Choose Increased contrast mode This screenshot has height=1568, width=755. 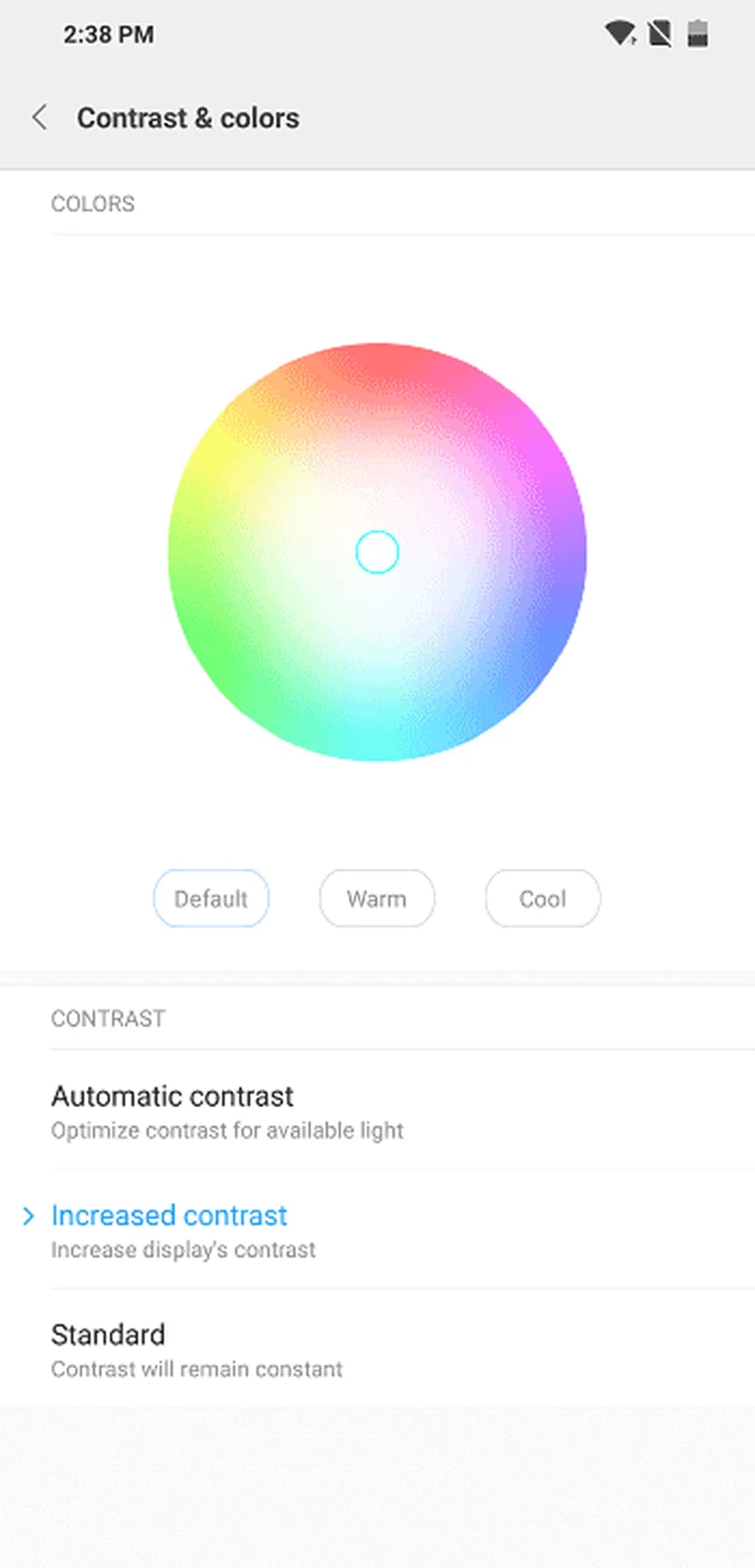point(168,1215)
